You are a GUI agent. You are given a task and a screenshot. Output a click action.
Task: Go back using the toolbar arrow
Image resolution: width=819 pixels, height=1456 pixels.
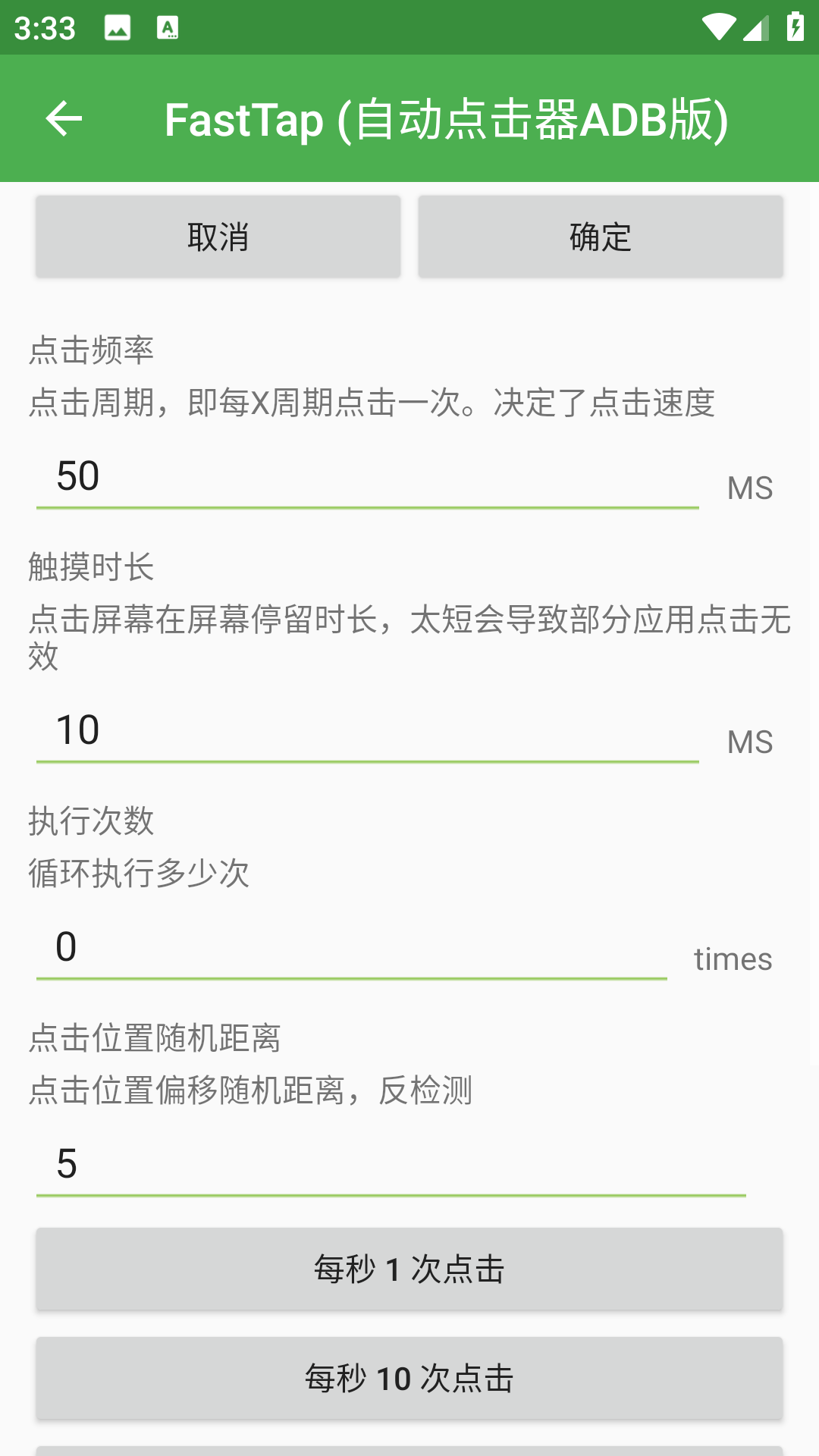point(64,119)
